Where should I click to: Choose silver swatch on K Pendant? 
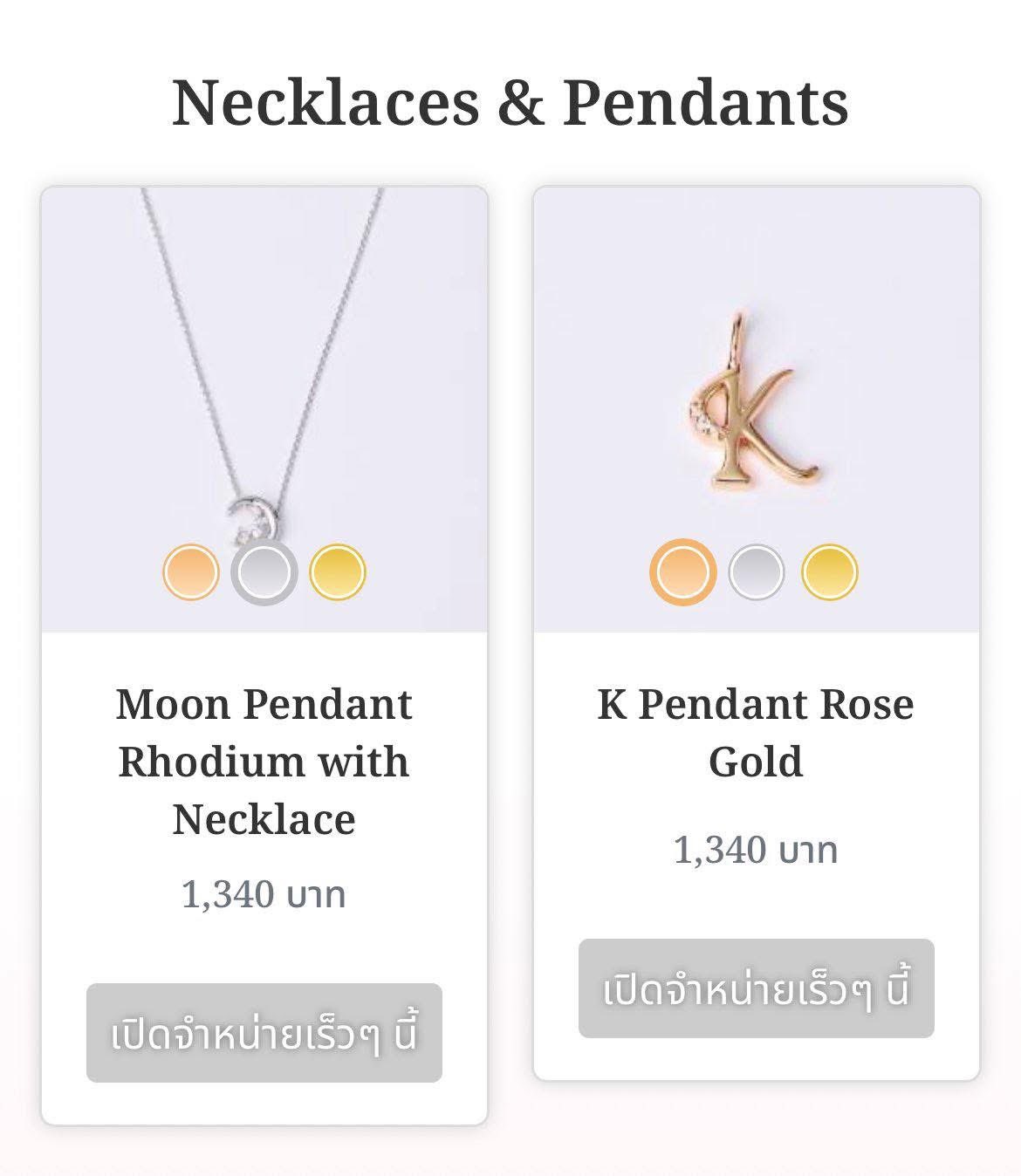(757, 572)
